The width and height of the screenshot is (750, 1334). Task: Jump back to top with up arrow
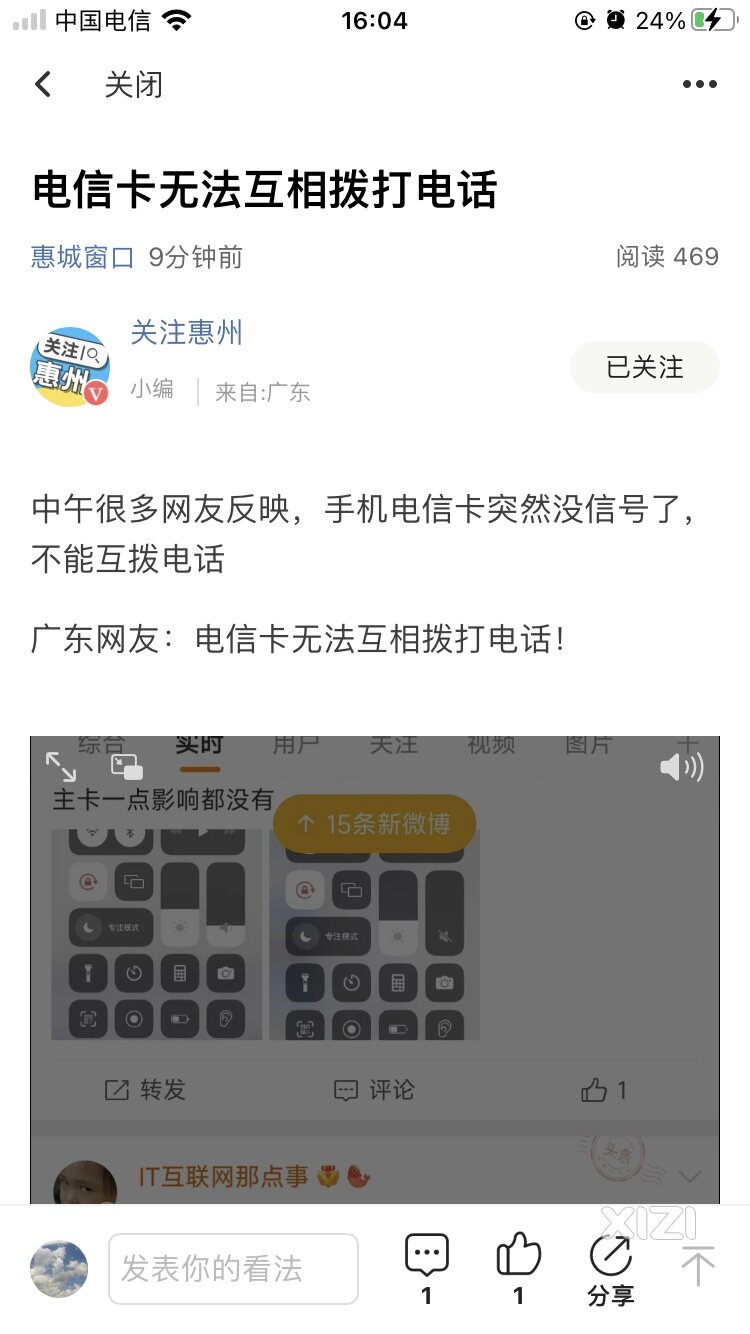click(698, 1265)
